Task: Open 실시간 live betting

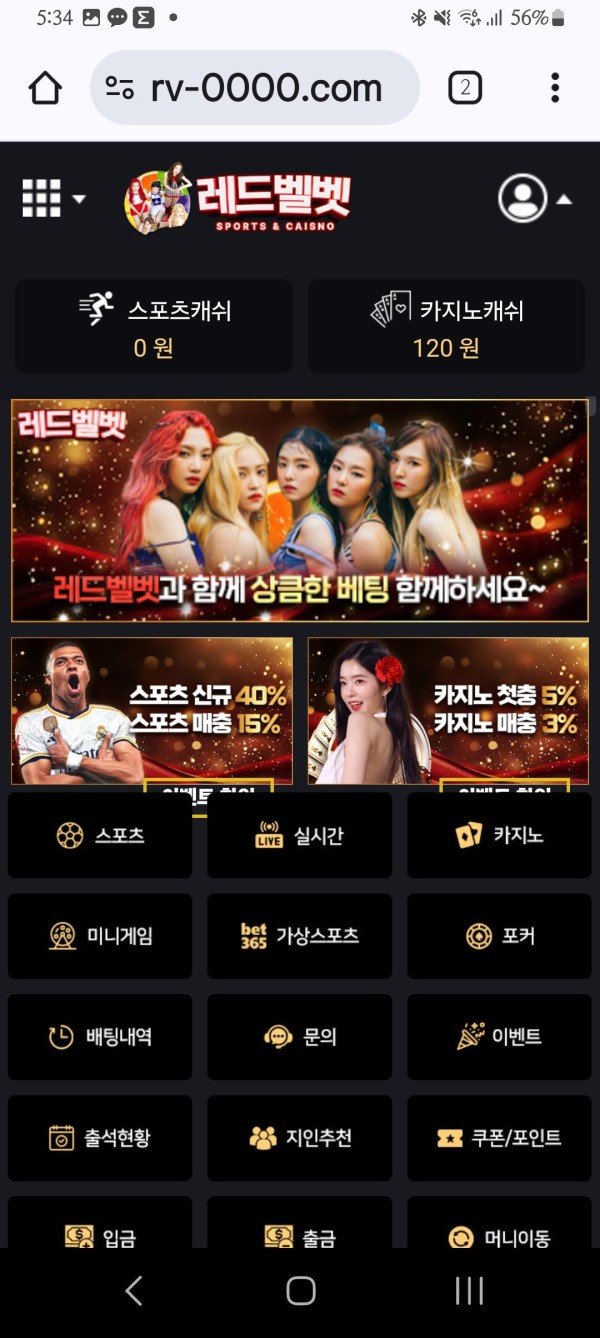Action: coord(299,836)
